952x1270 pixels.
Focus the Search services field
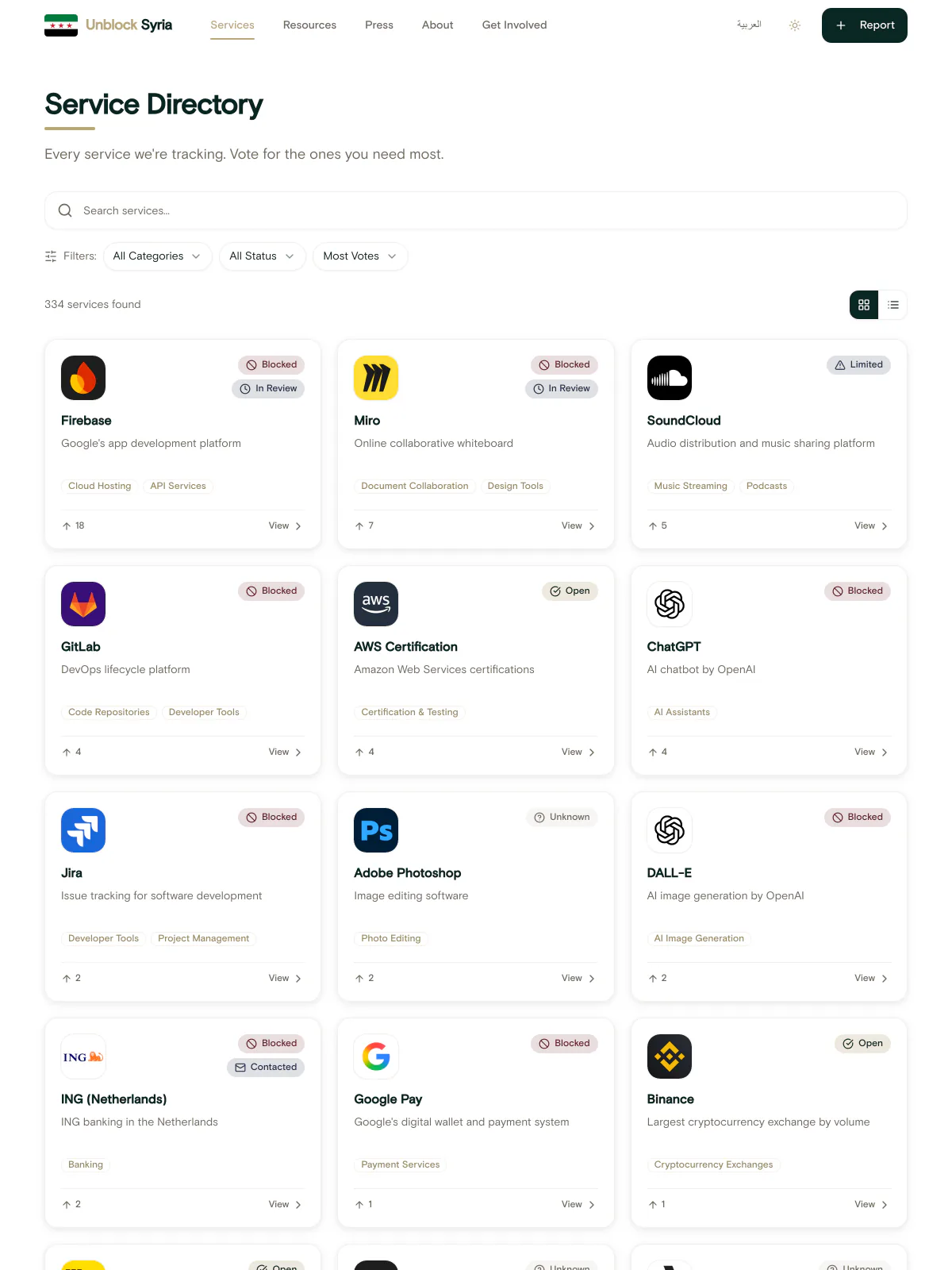click(x=476, y=210)
